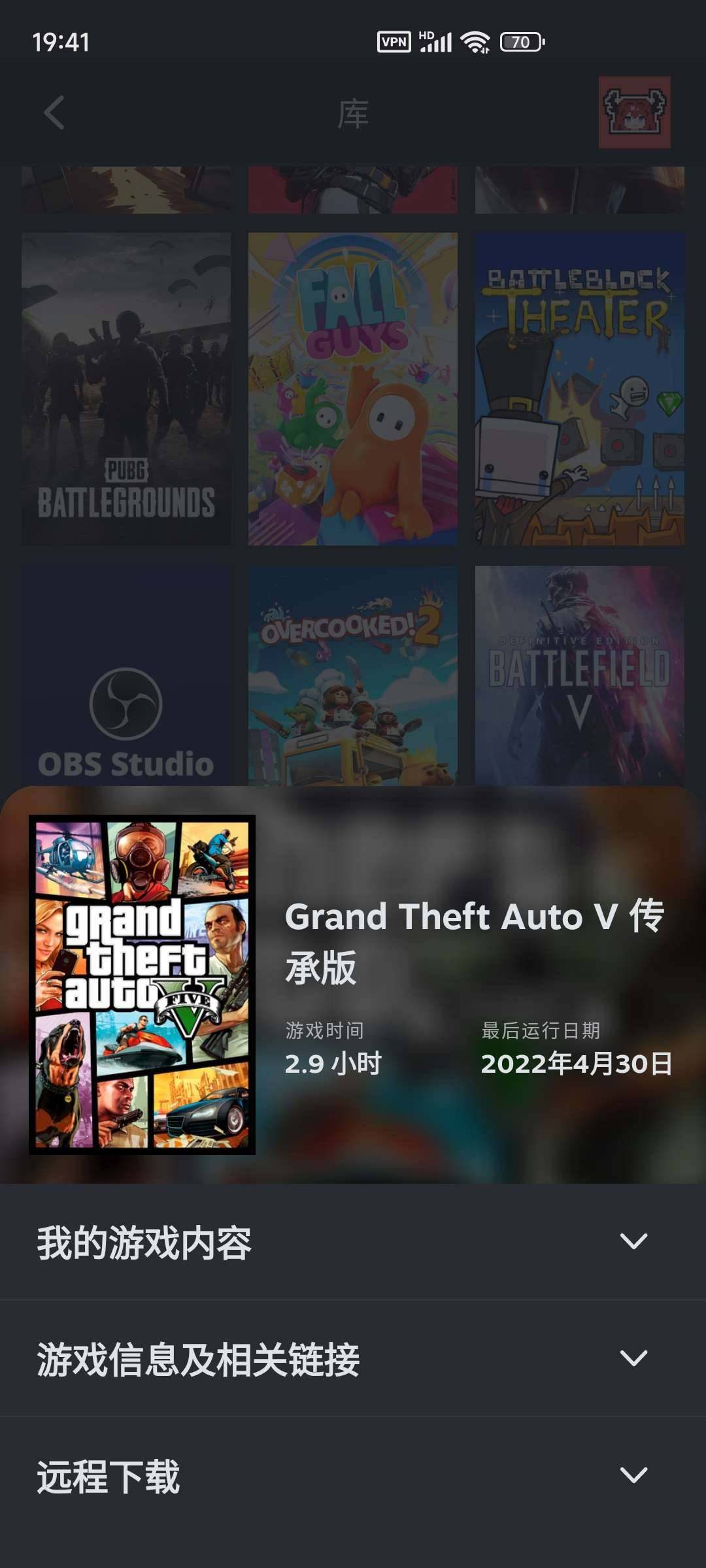Tap the Wi-Fi indicator in the status bar
This screenshot has height=1568, width=706.
pyautogui.click(x=474, y=41)
